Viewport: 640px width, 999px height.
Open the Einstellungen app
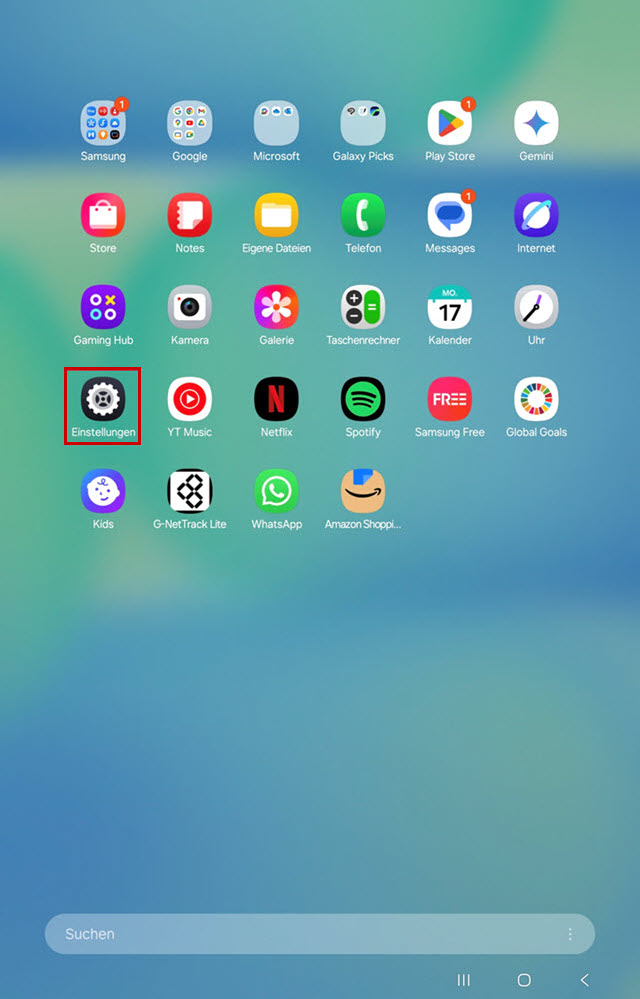pyautogui.click(x=103, y=400)
